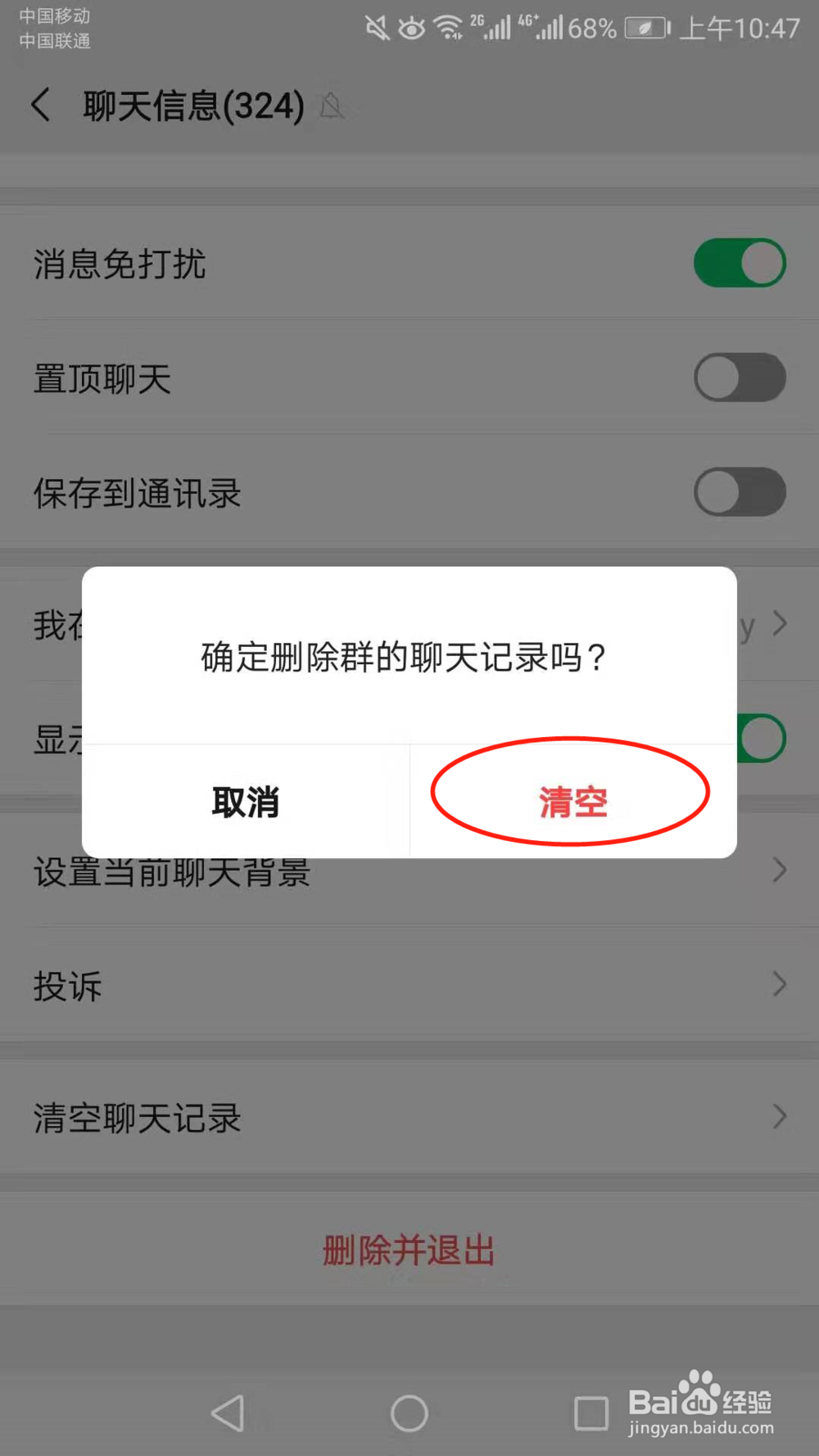This screenshot has height=1456, width=819.
Task: Click the mute sound icon in status bar
Action: [x=376, y=27]
